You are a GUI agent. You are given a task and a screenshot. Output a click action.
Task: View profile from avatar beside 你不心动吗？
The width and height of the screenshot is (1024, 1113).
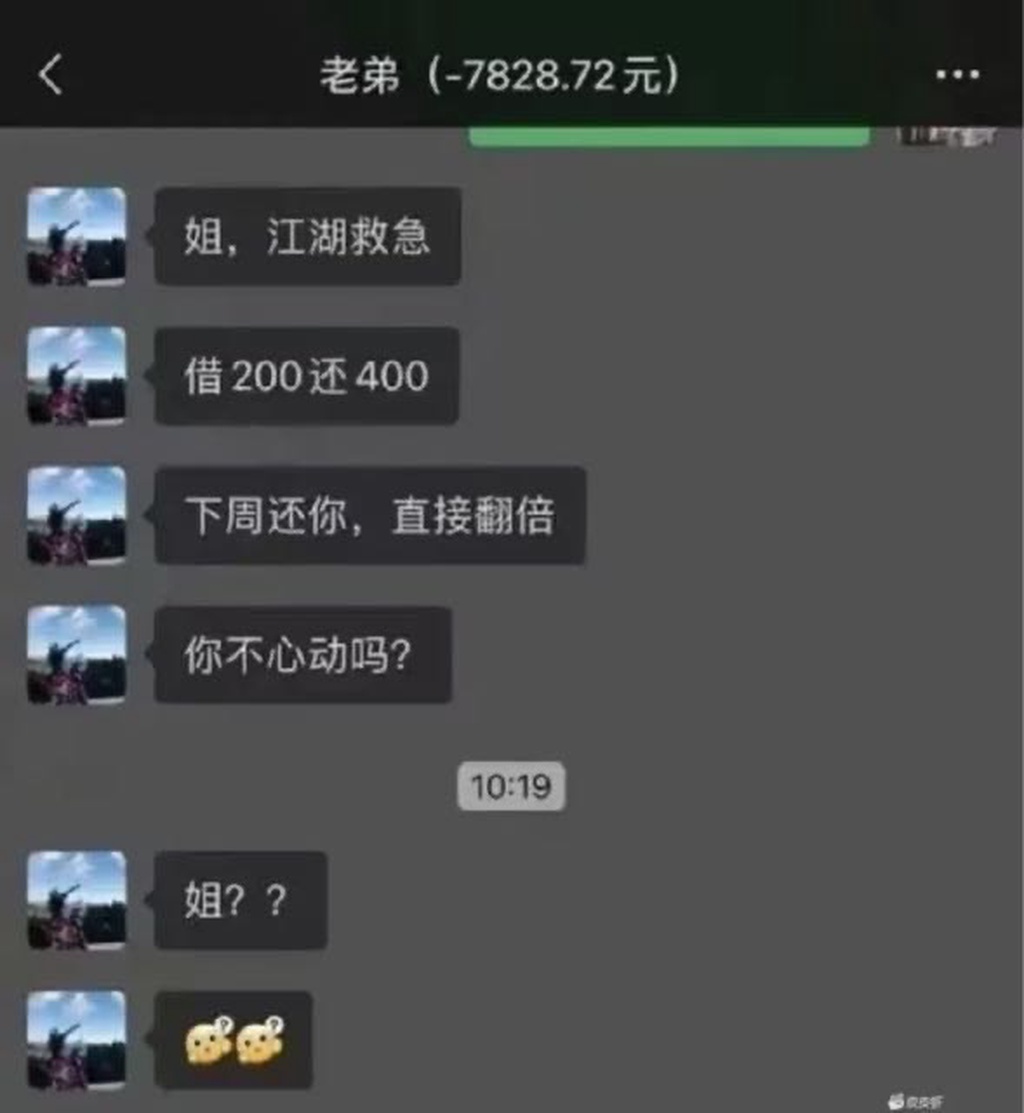click(77, 655)
